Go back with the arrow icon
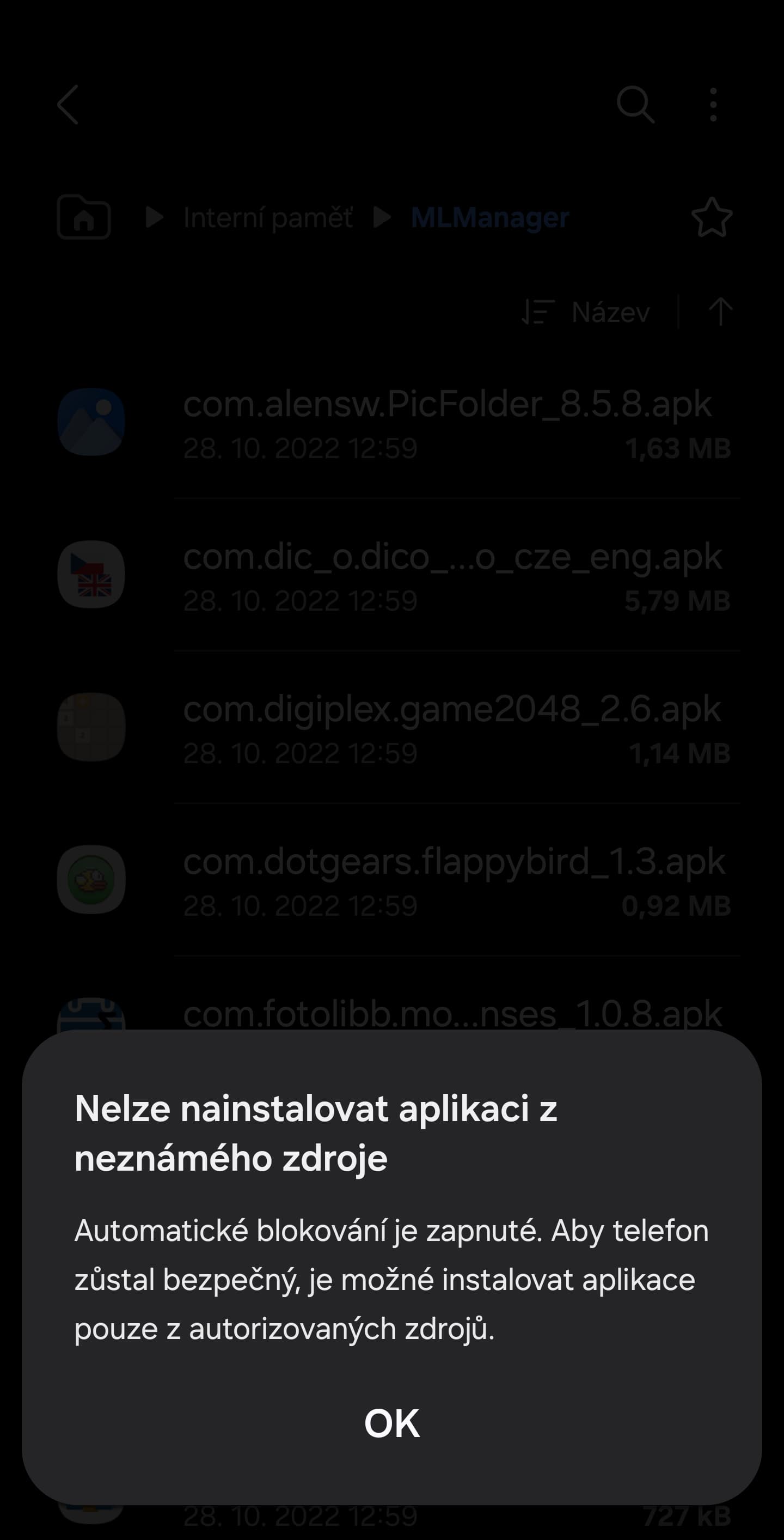 click(x=68, y=105)
